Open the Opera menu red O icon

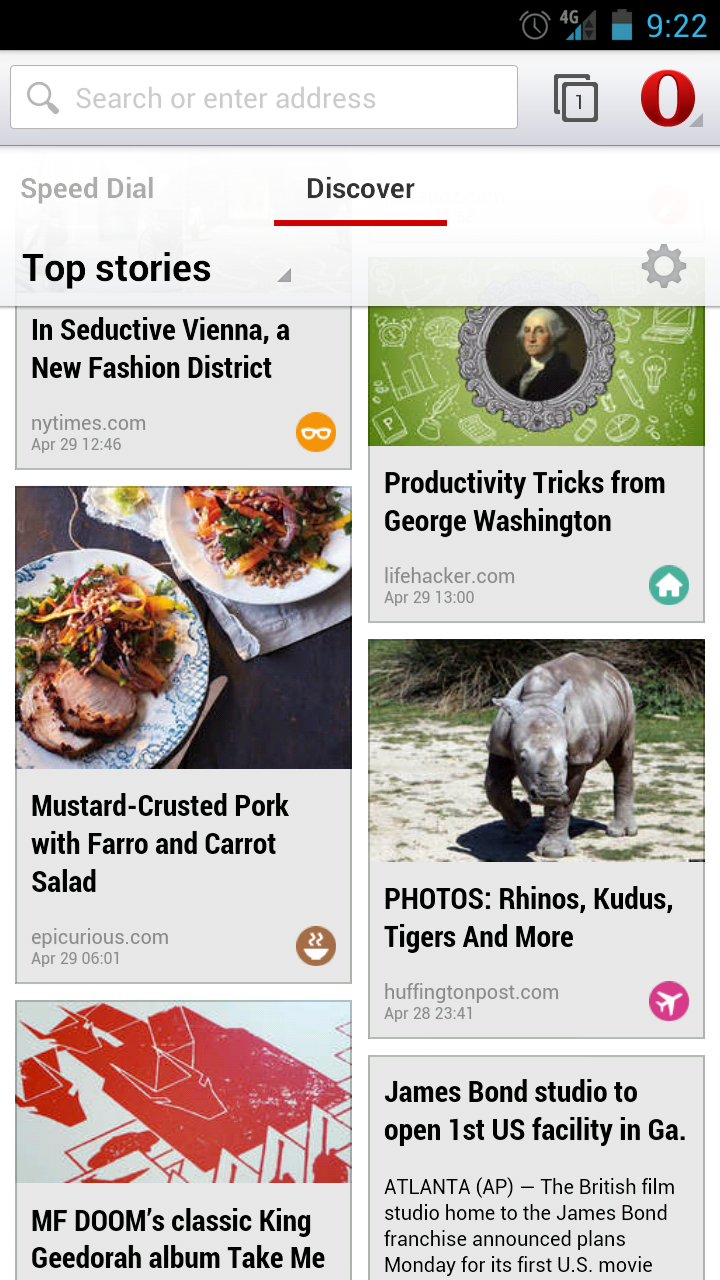[x=662, y=97]
